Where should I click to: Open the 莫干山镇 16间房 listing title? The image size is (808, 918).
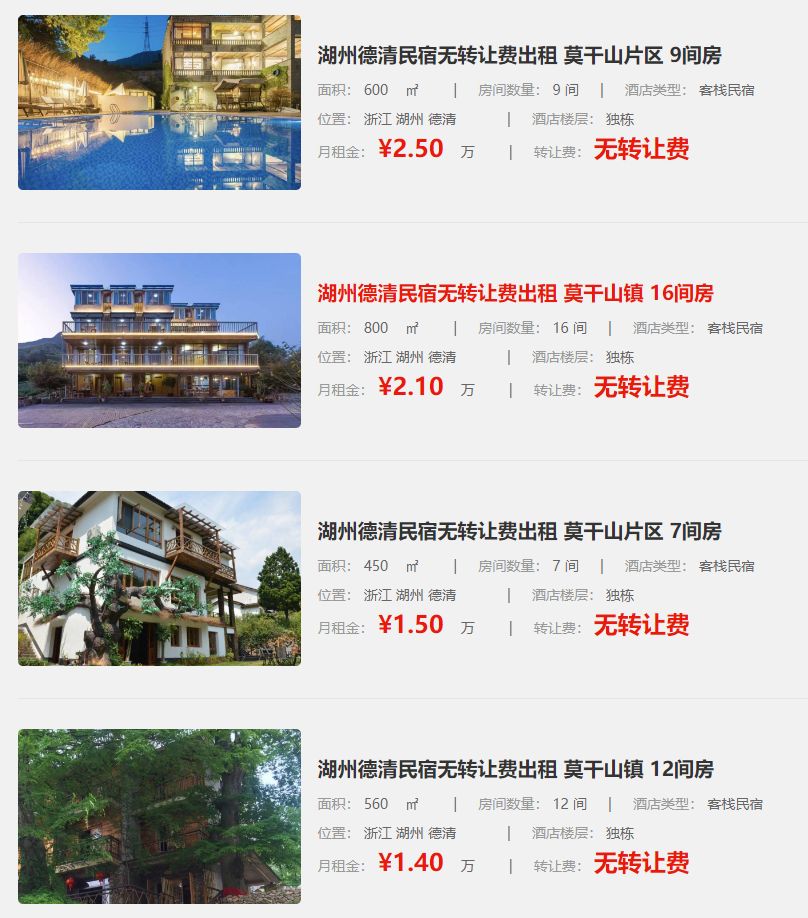click(515, 294)
